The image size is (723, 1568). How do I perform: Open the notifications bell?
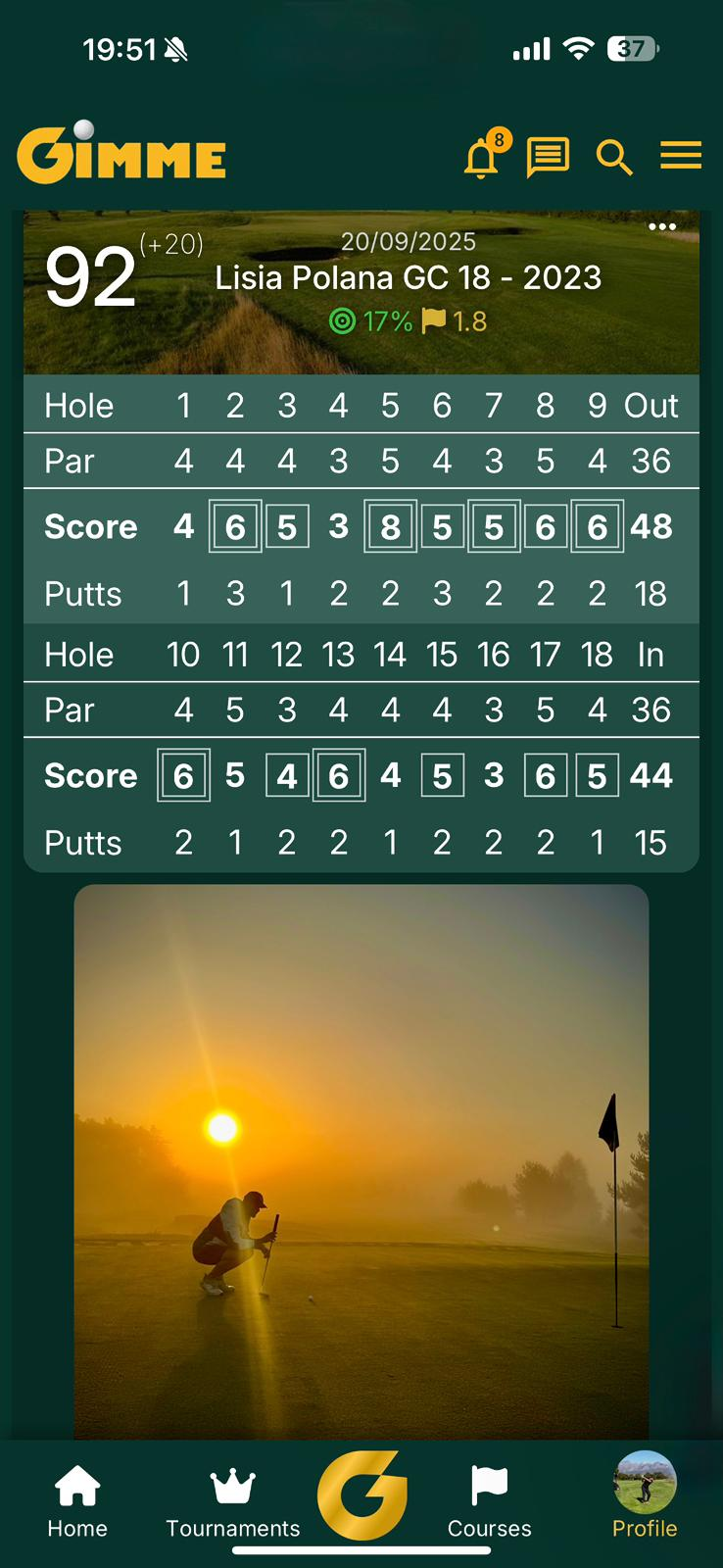[x=482, y=157]
